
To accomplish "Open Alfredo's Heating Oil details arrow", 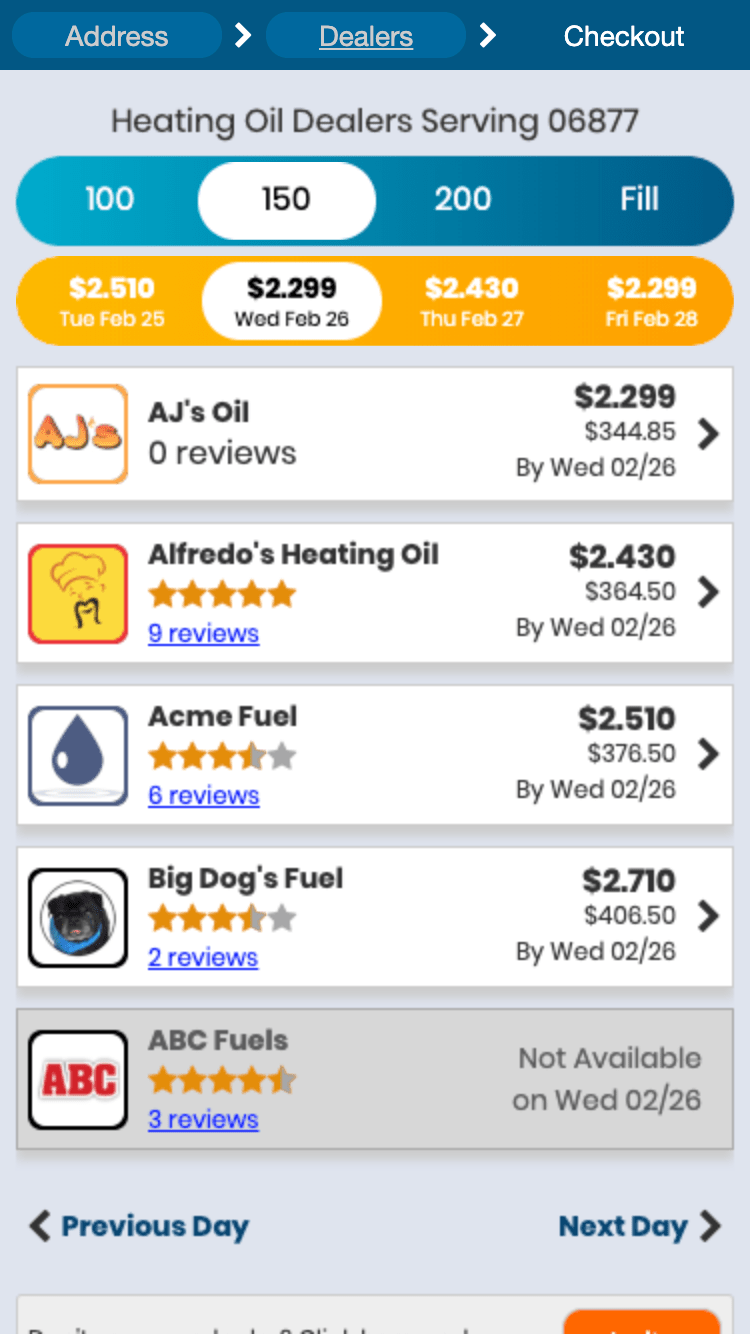I will pos(708,592).
